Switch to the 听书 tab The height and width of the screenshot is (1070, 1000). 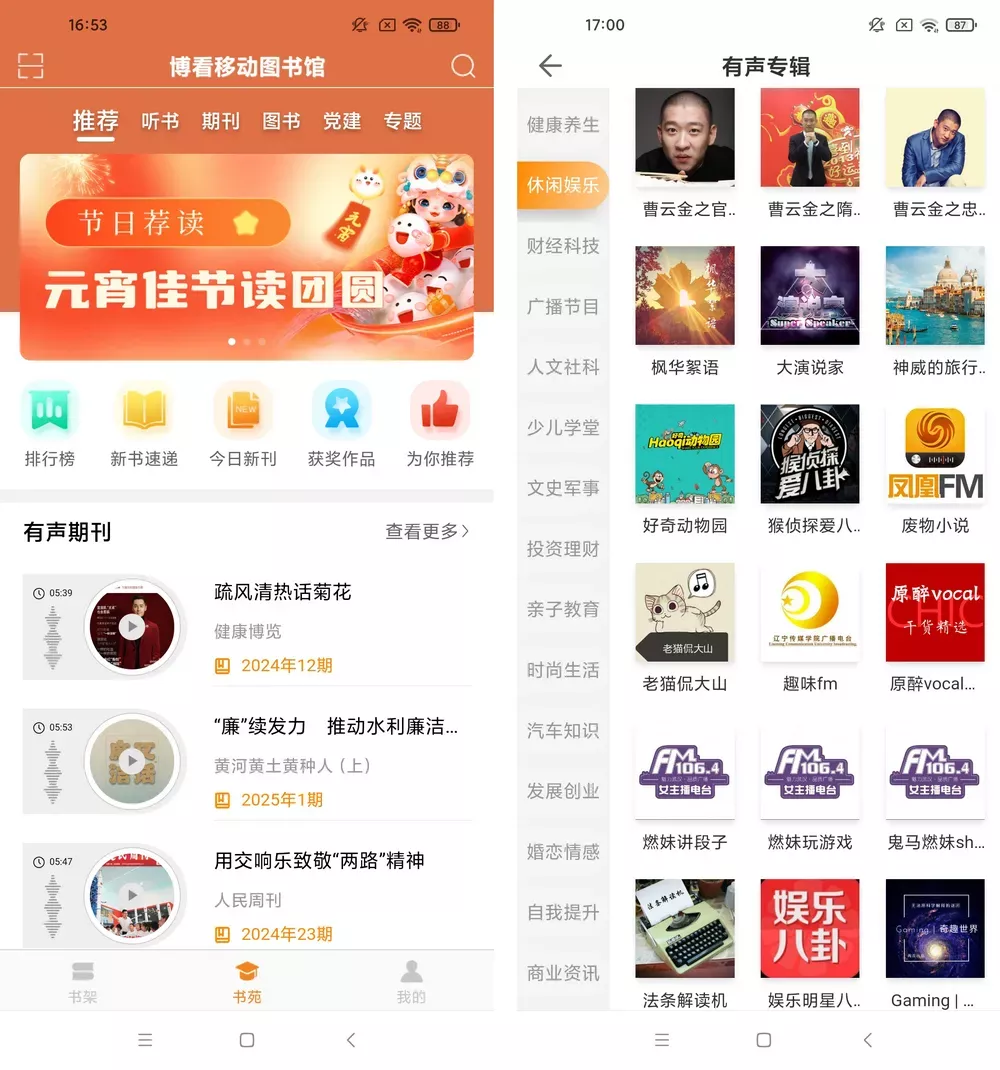pyautogui.click(x=160, y=121)
